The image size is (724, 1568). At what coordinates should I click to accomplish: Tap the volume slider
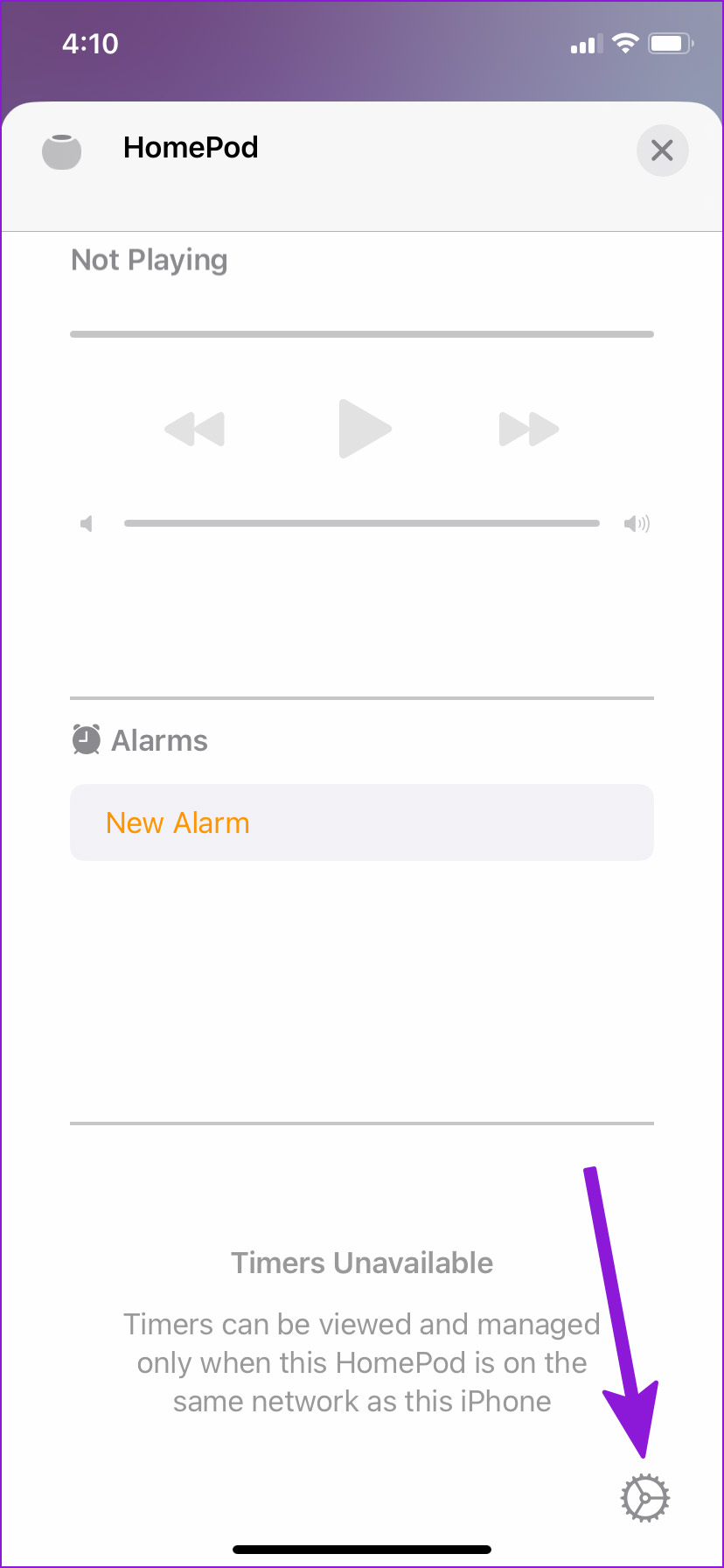[x=362, y=523]
